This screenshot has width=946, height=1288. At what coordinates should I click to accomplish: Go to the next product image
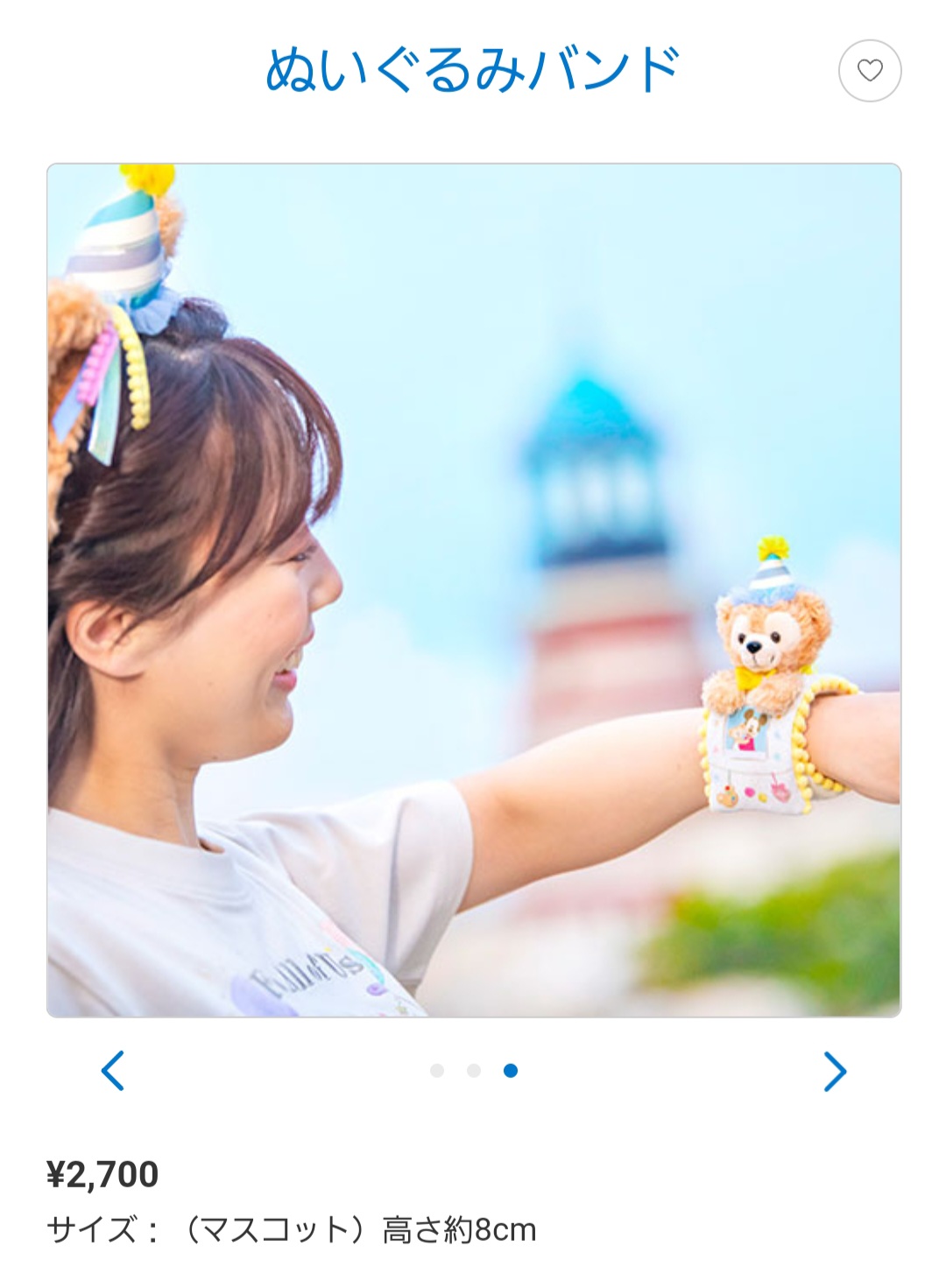pos(834,1071)
